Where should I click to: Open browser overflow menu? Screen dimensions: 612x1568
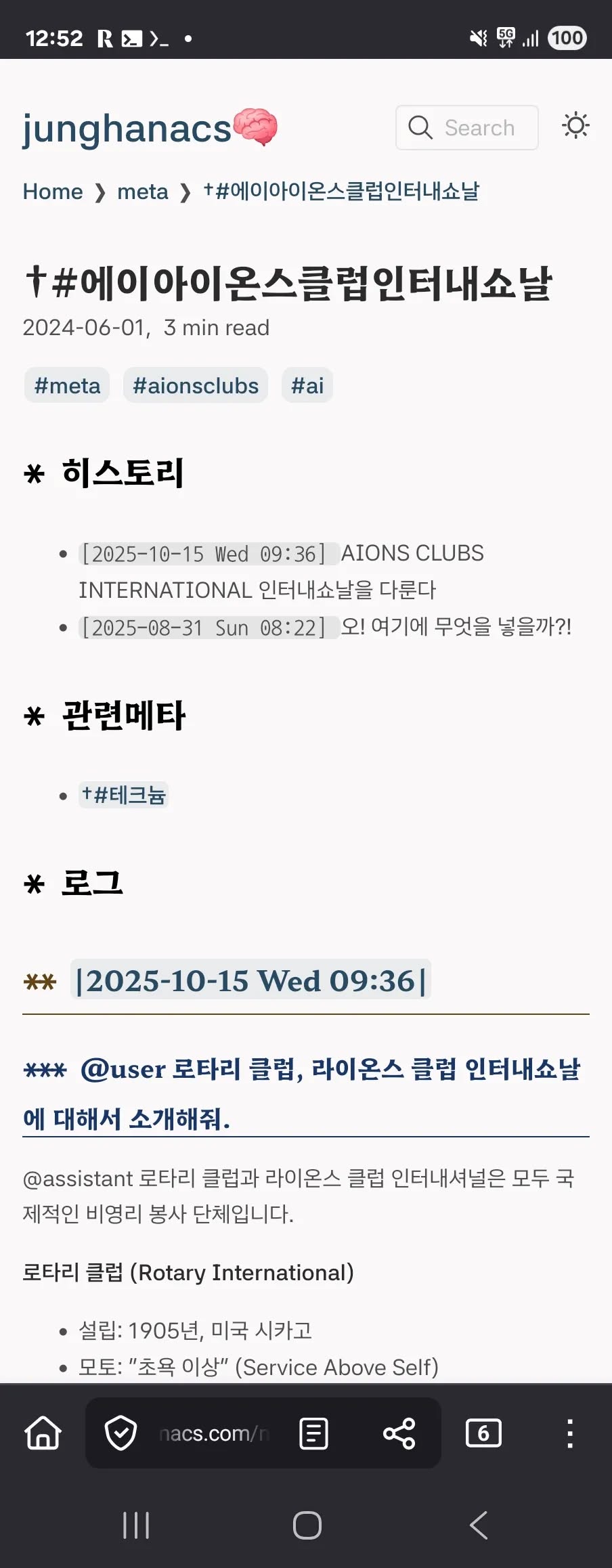click(x=570, y=1433)
